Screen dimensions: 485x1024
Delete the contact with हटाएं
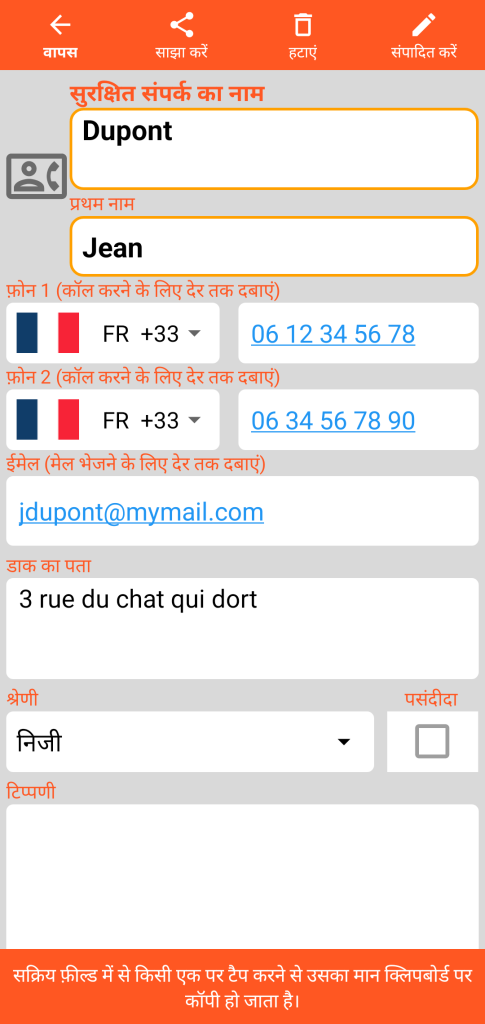(x=303, y=35)
